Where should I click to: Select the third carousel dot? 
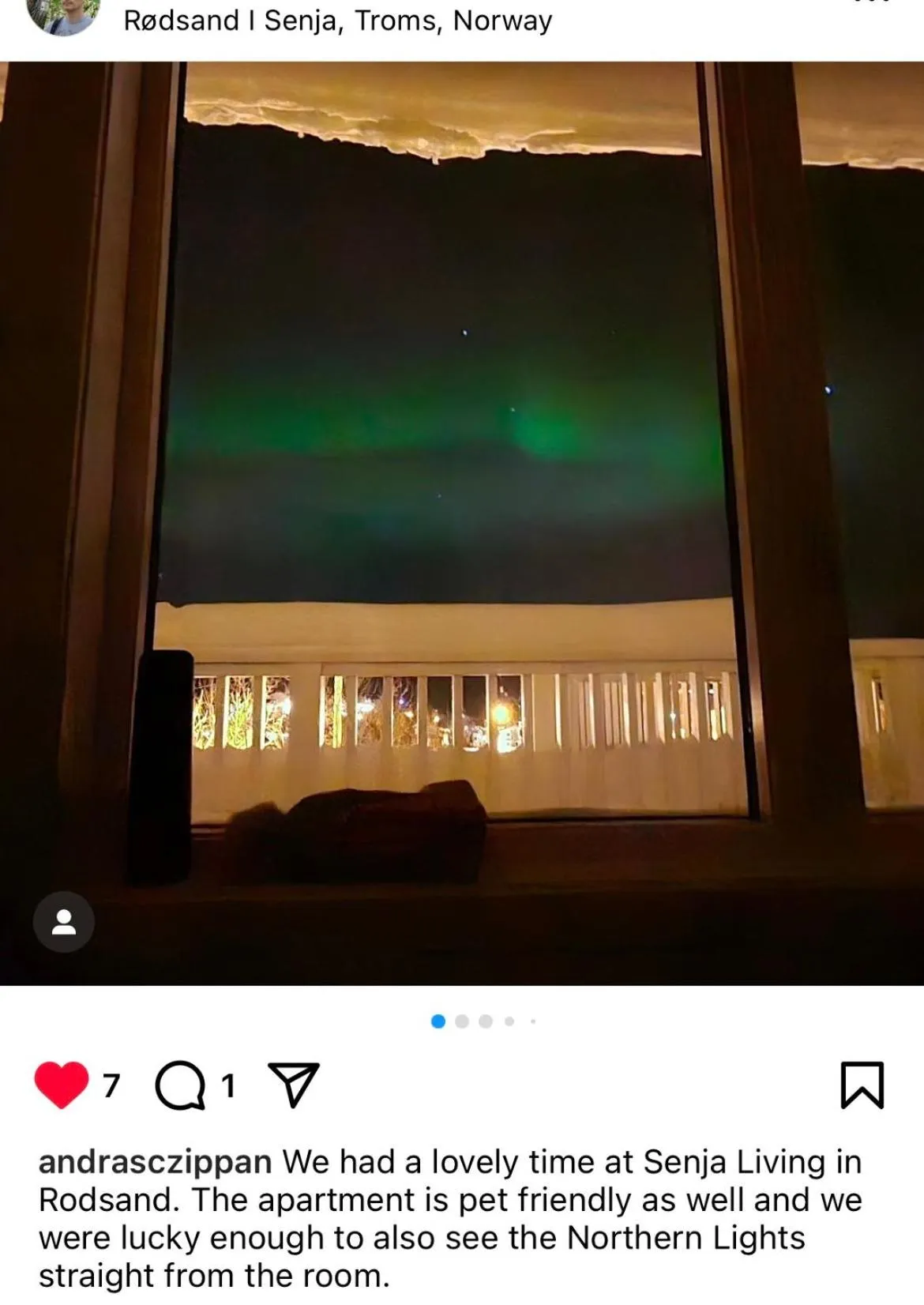484,1021
